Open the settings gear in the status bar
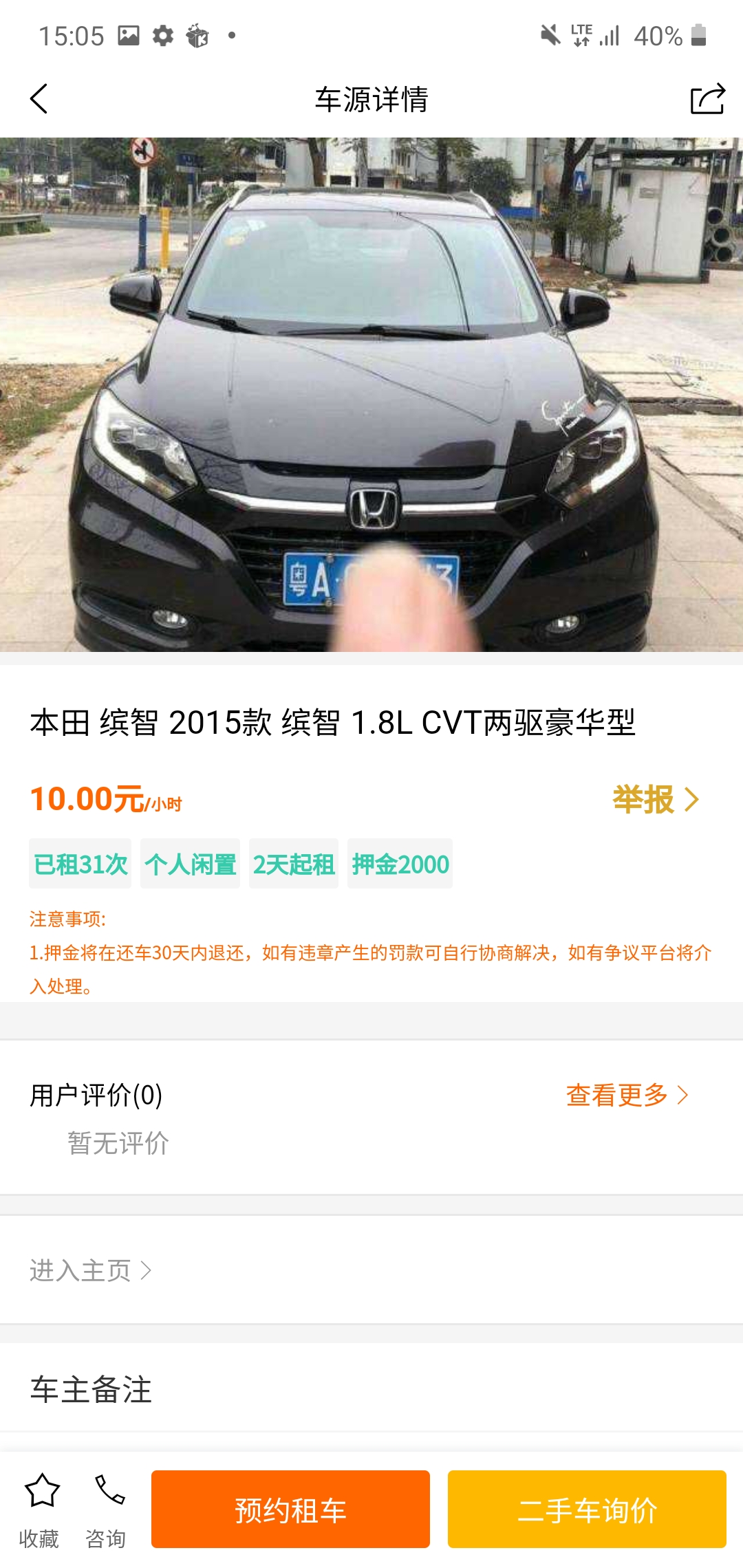This screenshot has height=1568, width=743. [x=163, y=34]
